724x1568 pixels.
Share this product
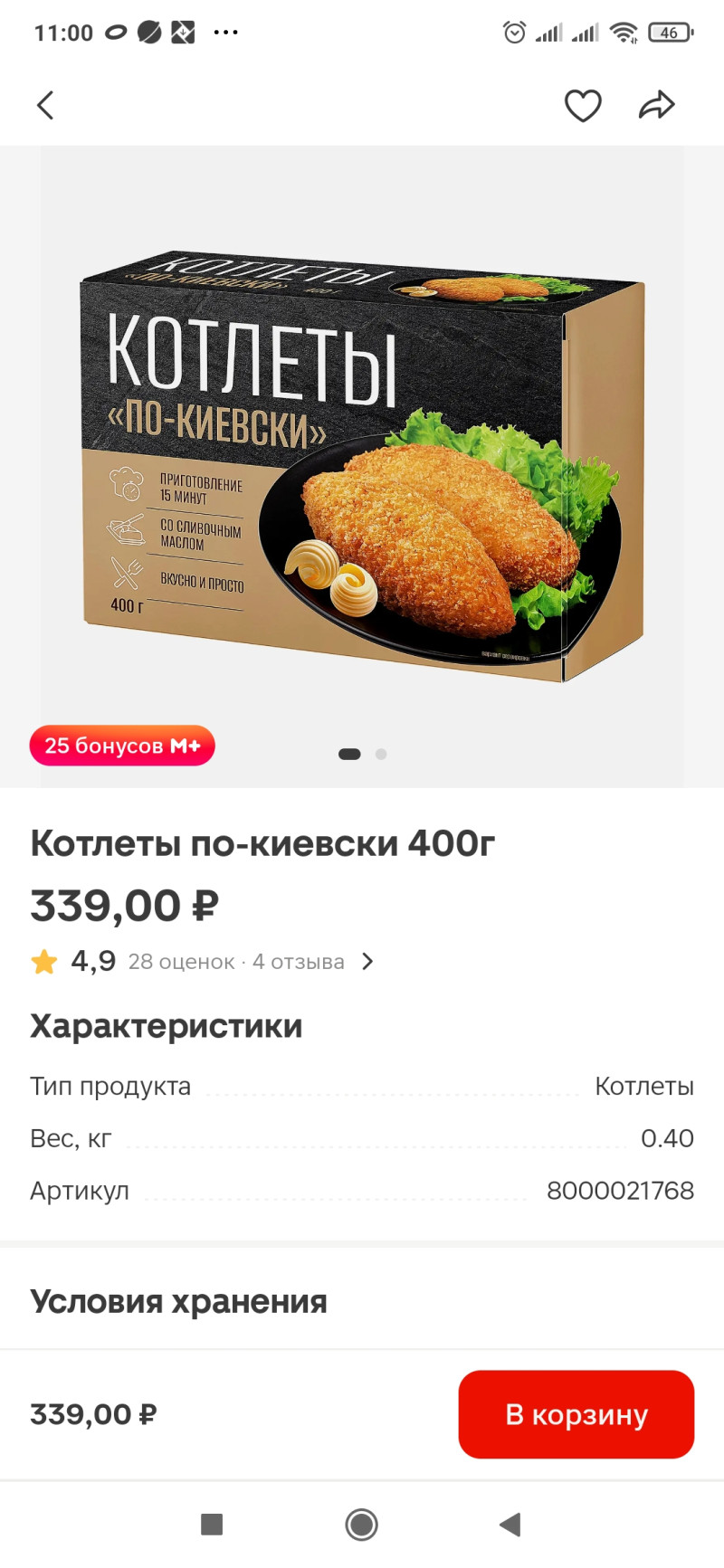pos(657,105)
